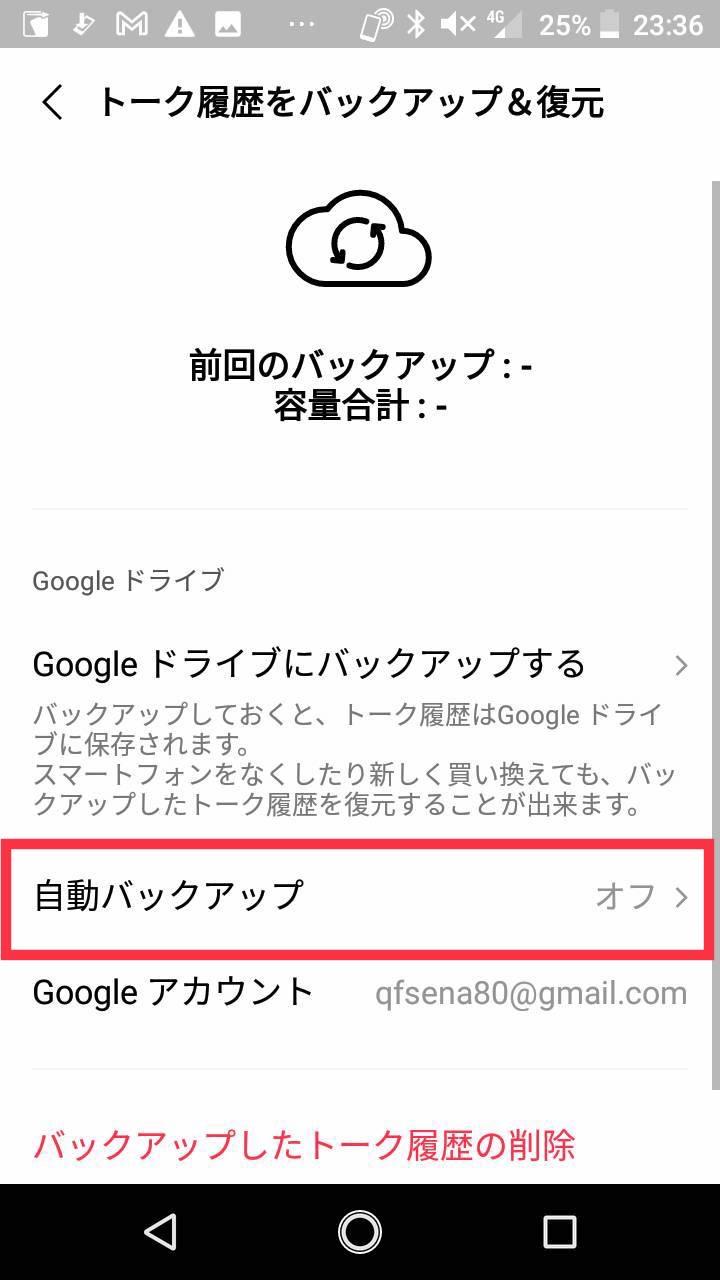The width and height of the screenshot is (720, 1280).
Task: Open the Google アカウント row
Action: (360, 992)
